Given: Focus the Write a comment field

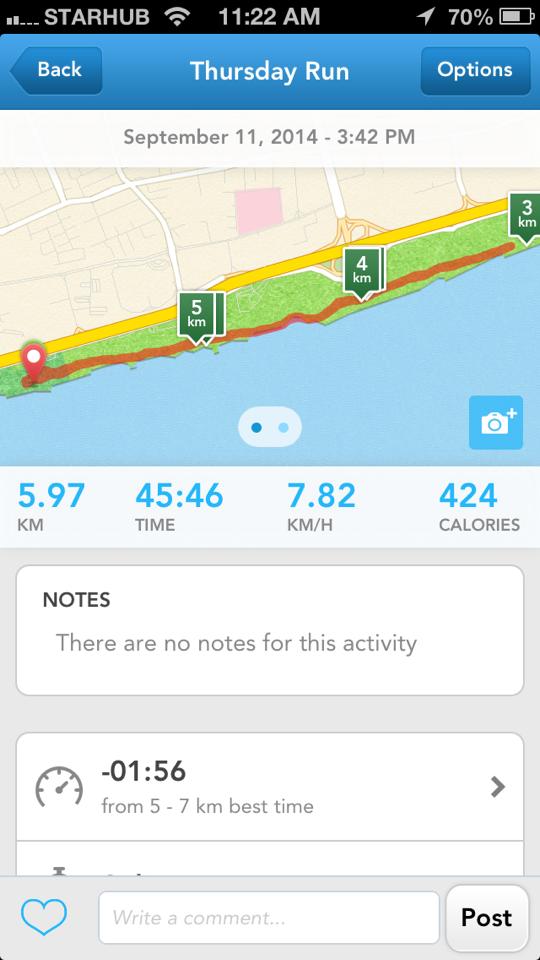Looking at the screenshot, I should coord(269,917).
